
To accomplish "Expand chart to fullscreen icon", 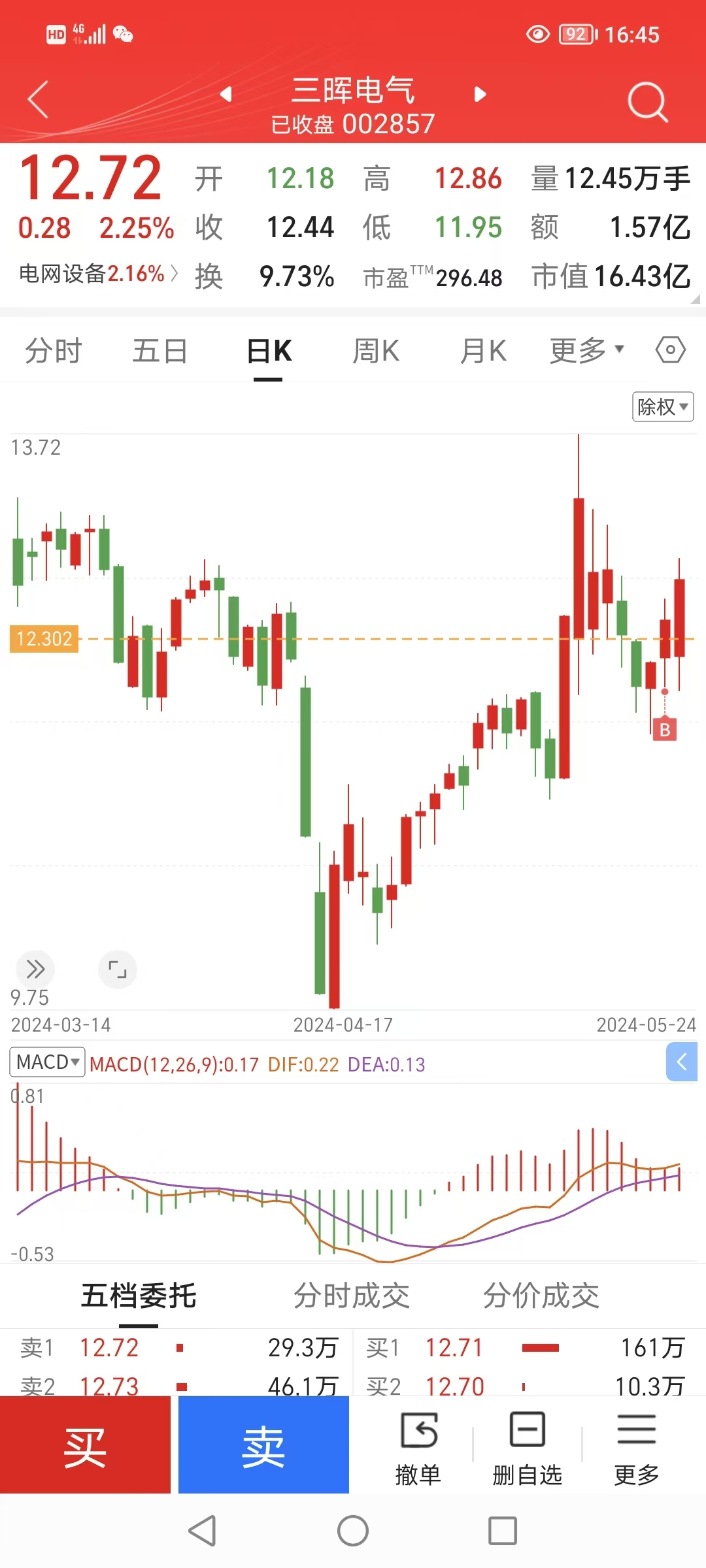I will click(117, 970).
